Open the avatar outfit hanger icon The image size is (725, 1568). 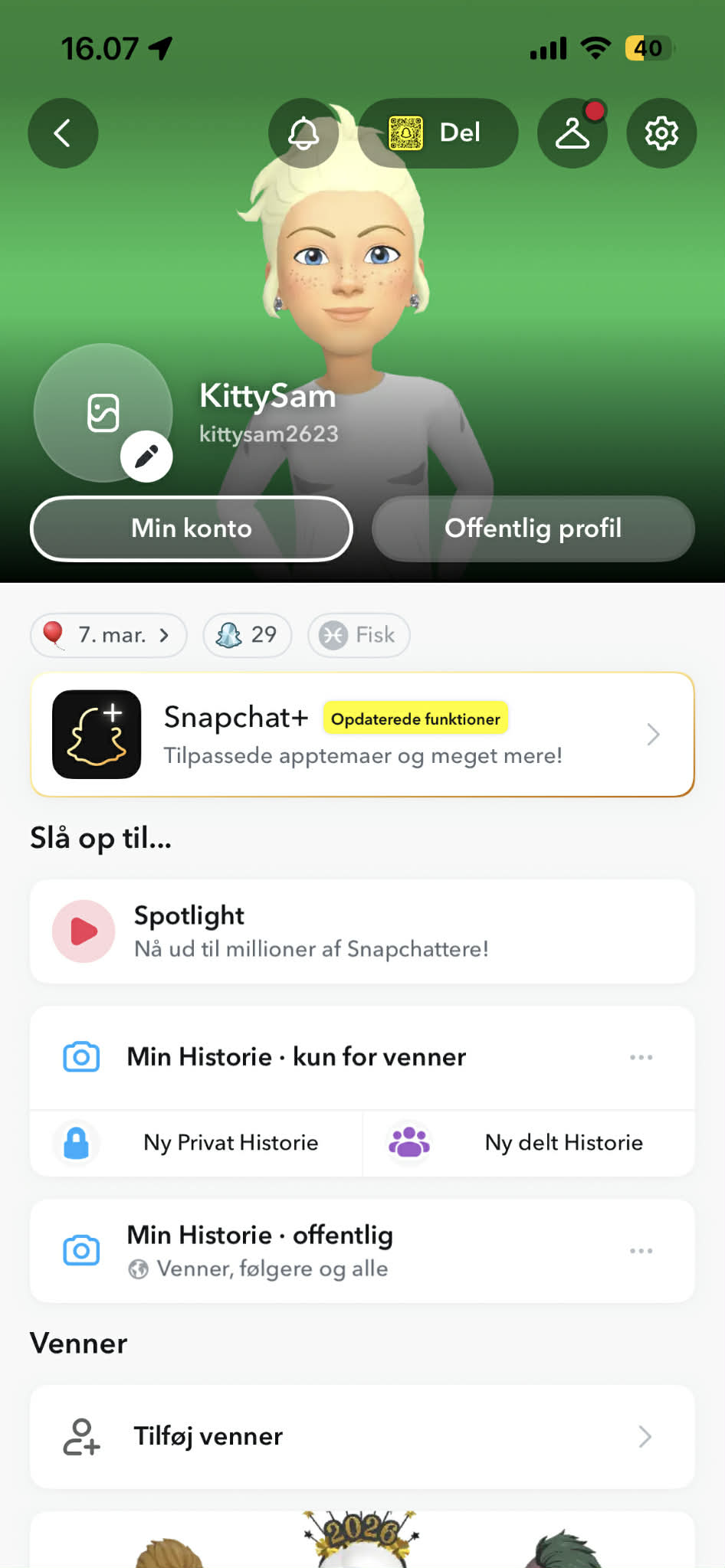coord(572,133)
